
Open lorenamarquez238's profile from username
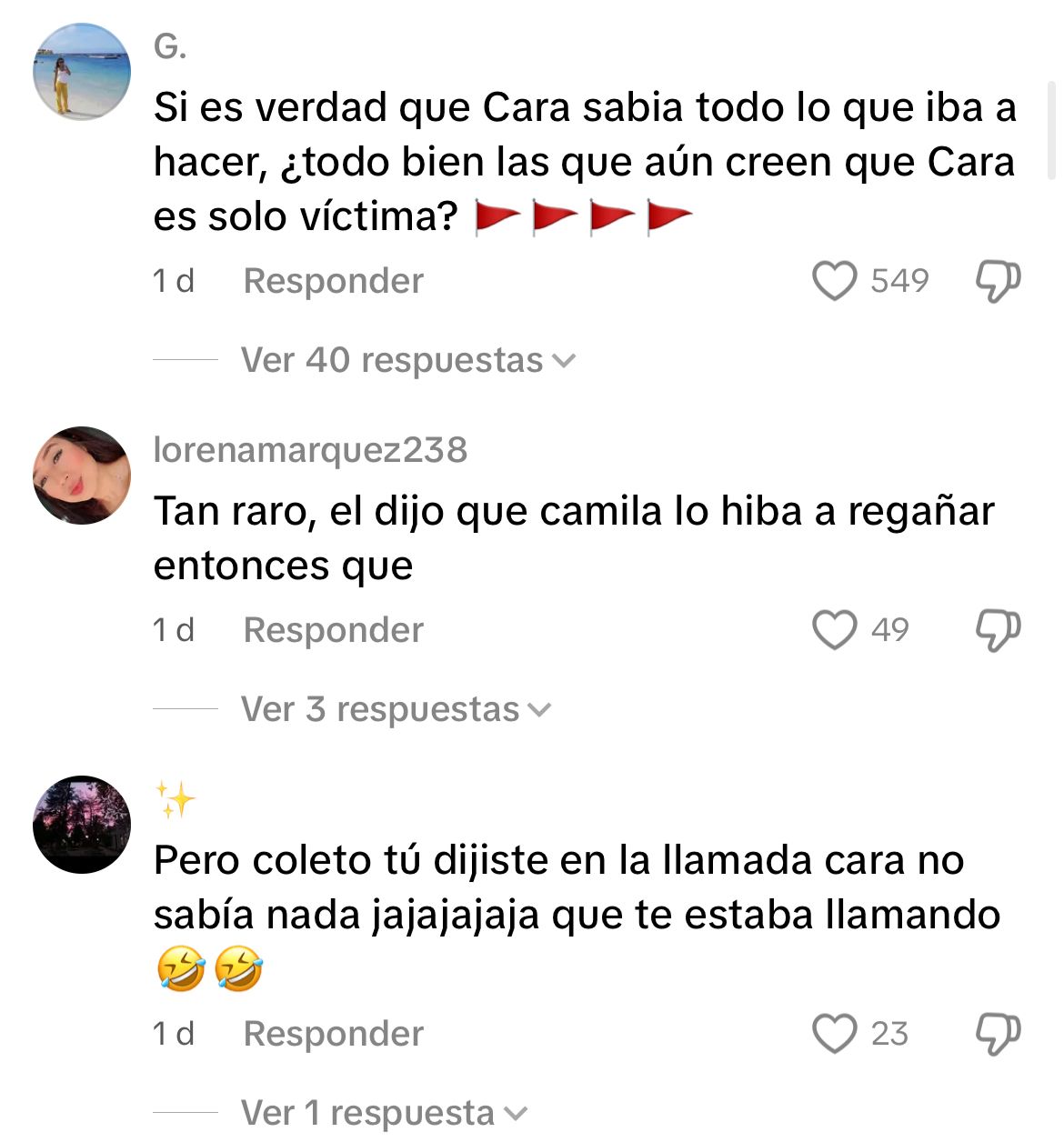tap(310, 449)
